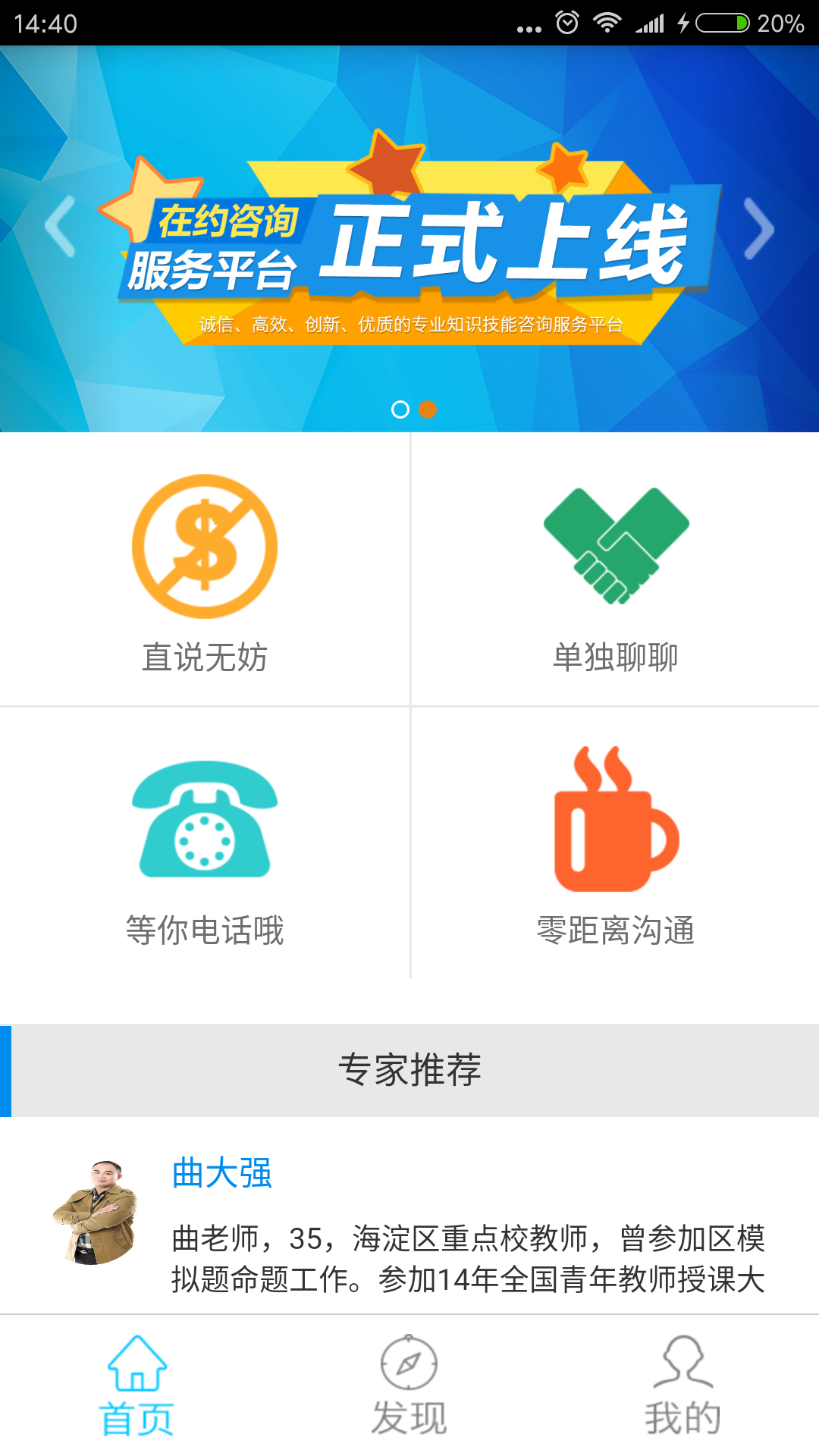The image size is (819, 1456).
Task: Open 等你电话哦 phone consultation
Action: (x=205, y=843)
